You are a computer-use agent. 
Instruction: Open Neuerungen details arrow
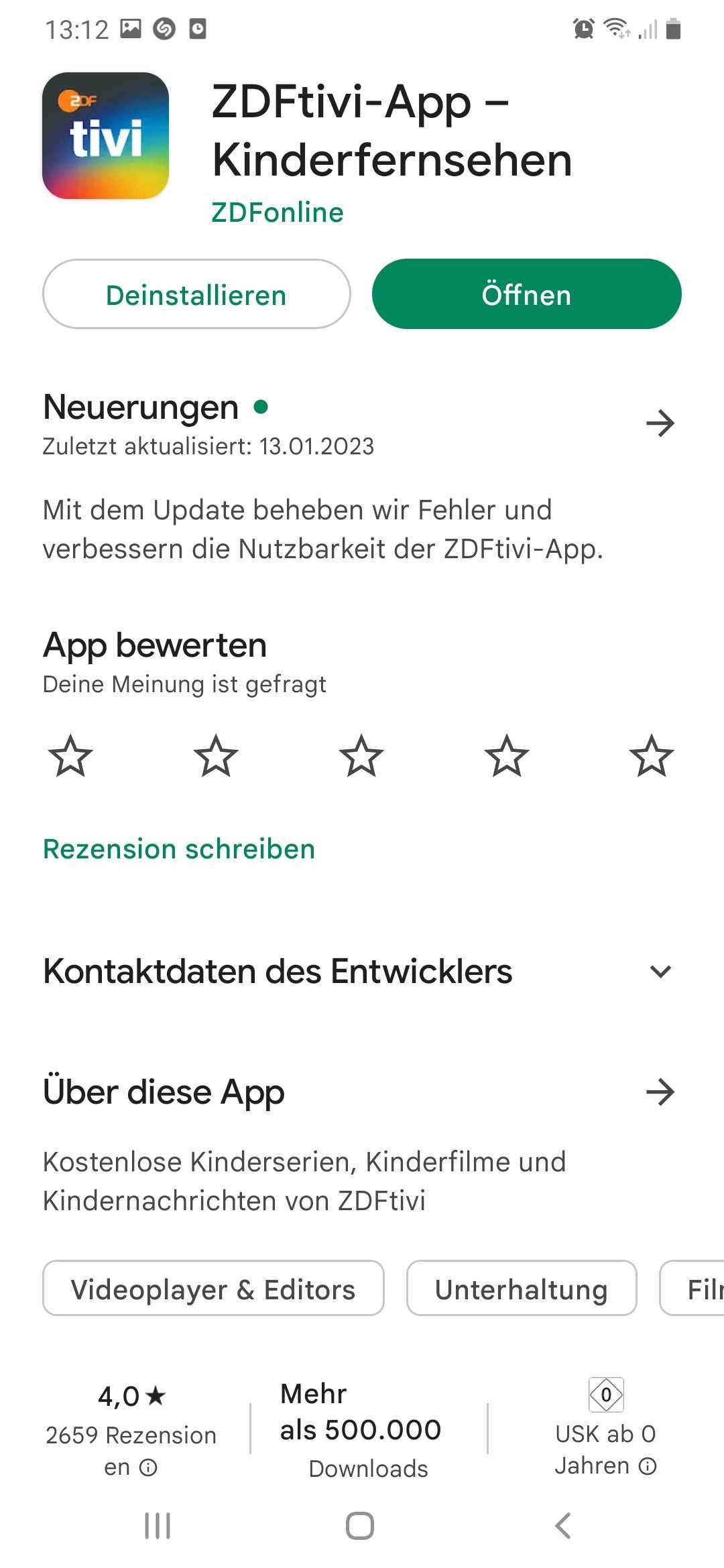[660, 423]
